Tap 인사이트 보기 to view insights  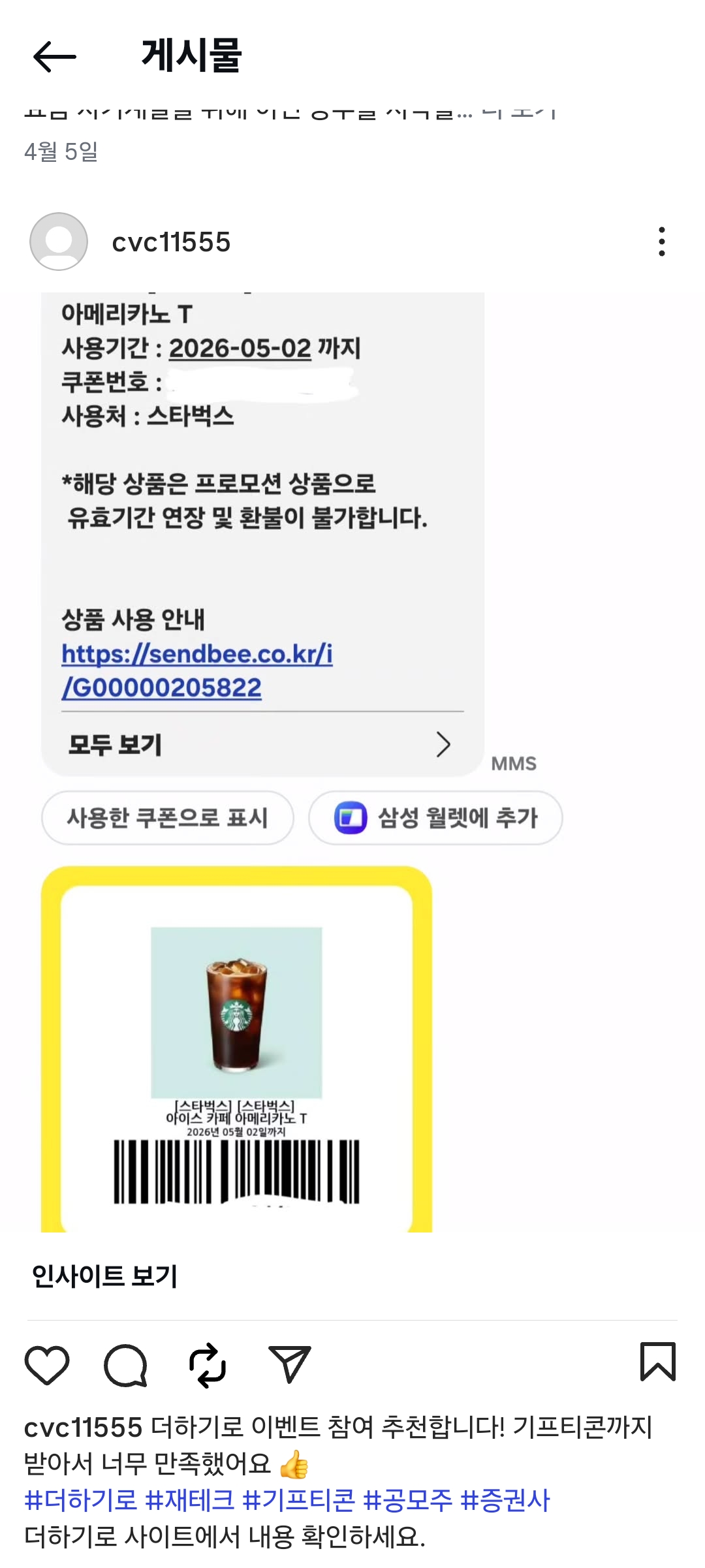[104, 1275]
